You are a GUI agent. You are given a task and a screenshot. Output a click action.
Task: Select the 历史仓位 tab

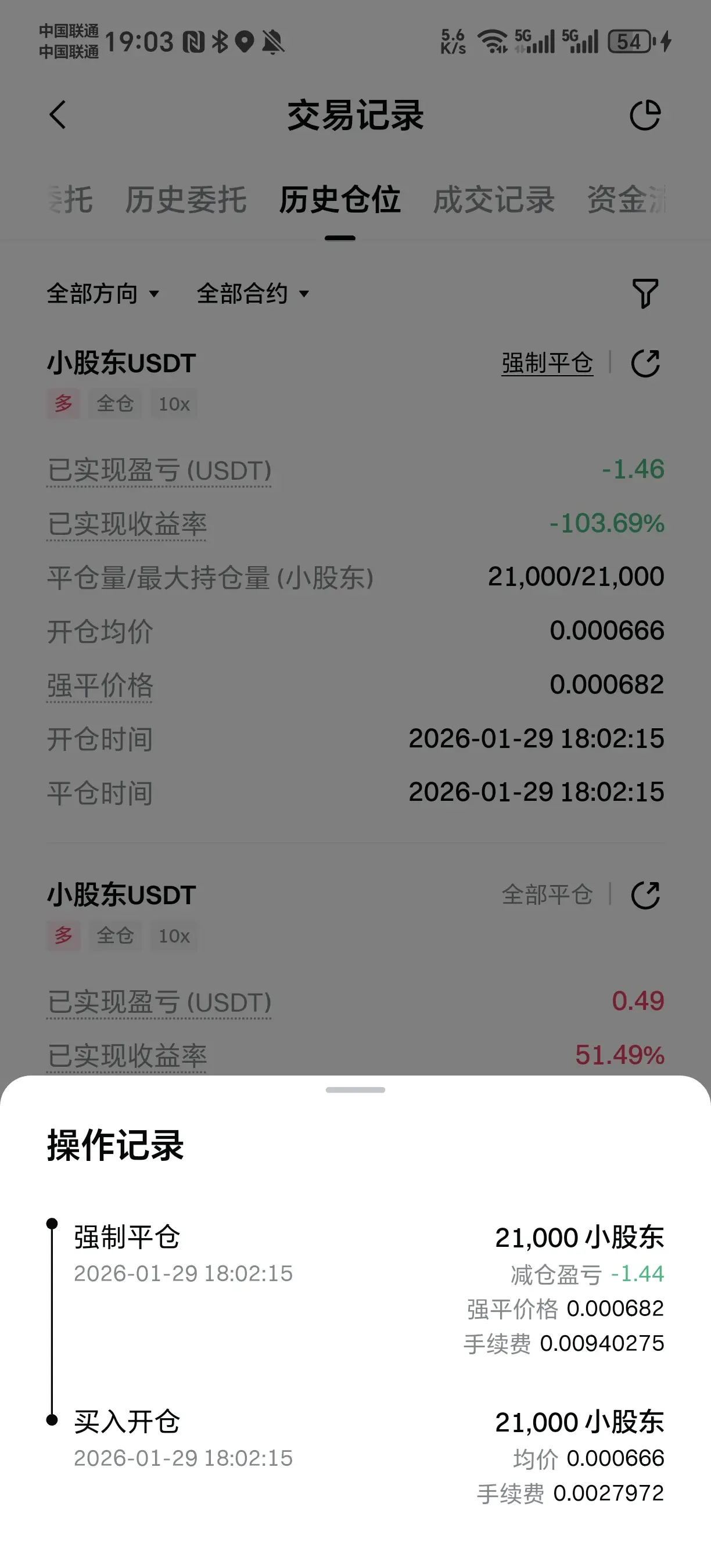pyautogui.click(x=340, y=200)
